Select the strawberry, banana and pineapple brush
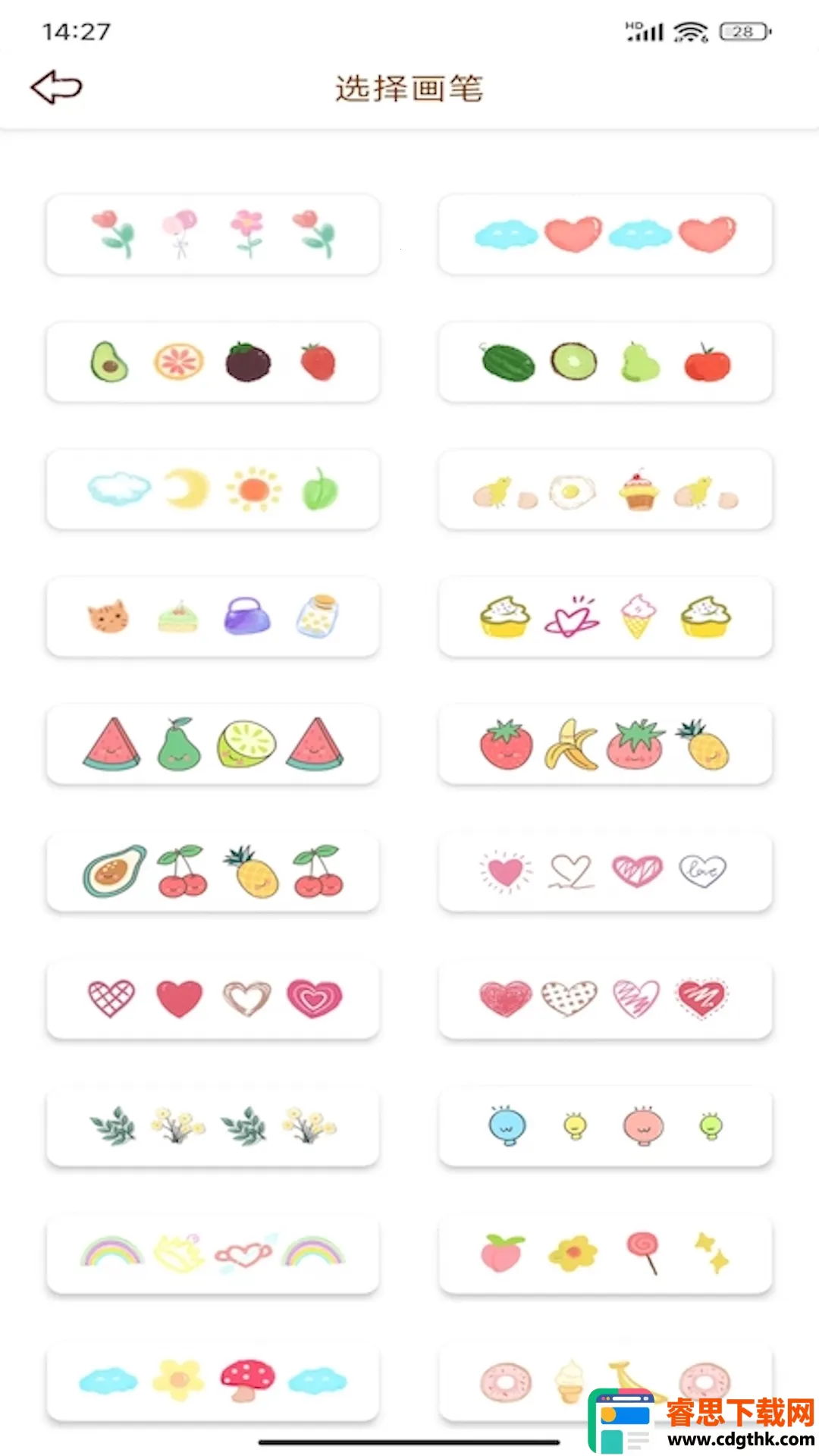This screenshot has width=819, height=1456. click(605, 744)
